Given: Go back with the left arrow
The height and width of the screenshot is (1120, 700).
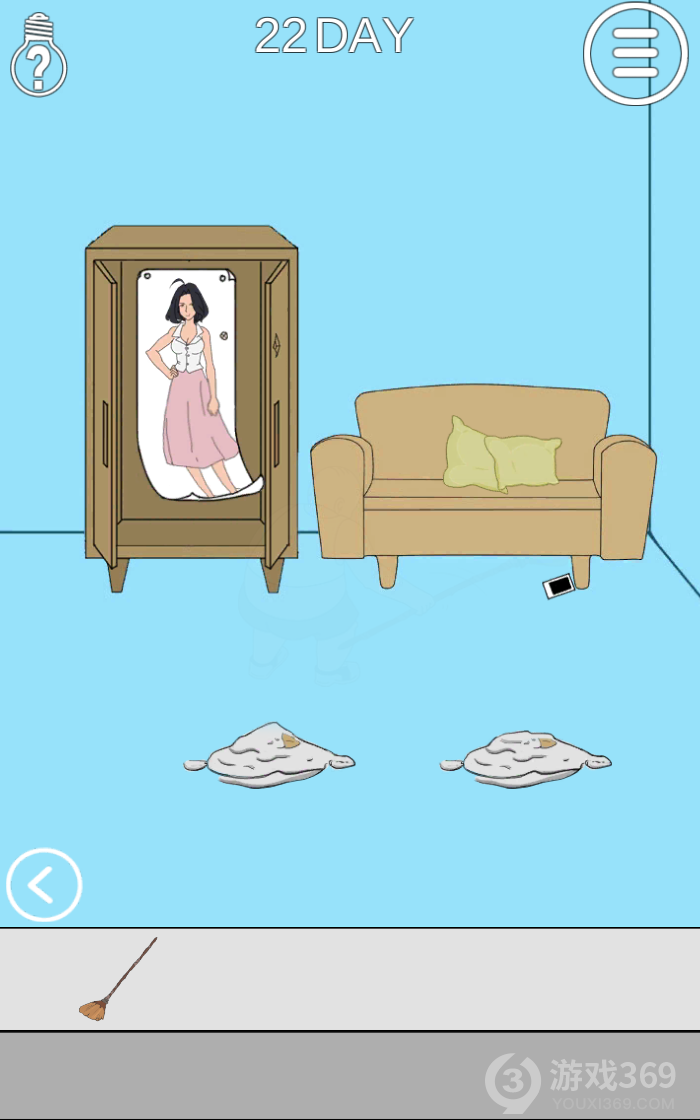Looking at the screenshot, I should coord(43,885).
